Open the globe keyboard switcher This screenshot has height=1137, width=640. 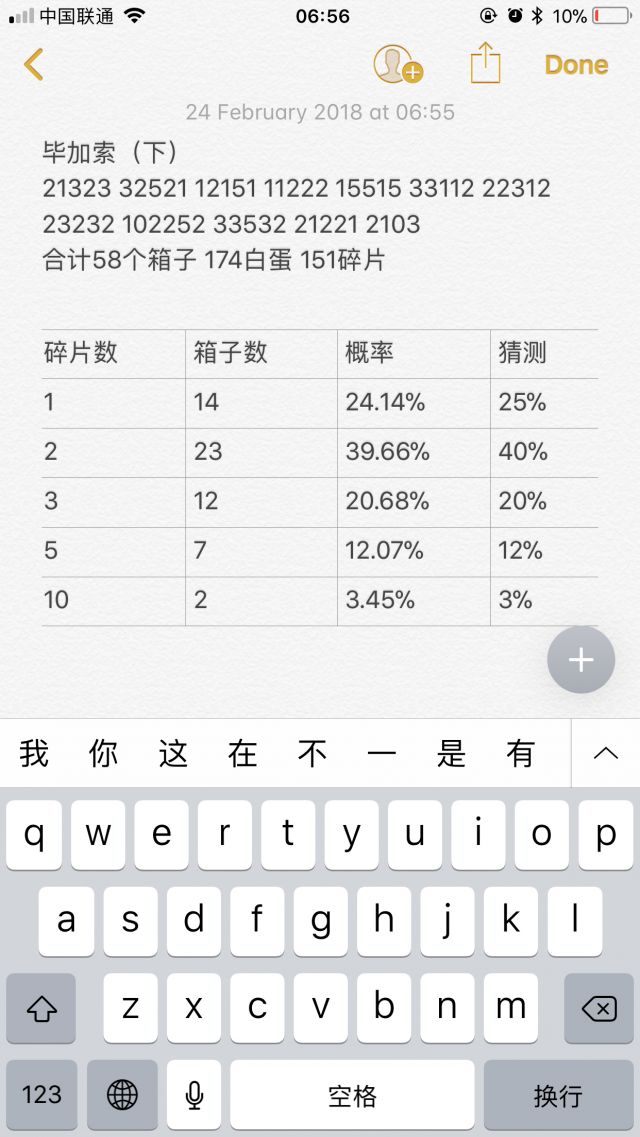tap(122, 1094)
